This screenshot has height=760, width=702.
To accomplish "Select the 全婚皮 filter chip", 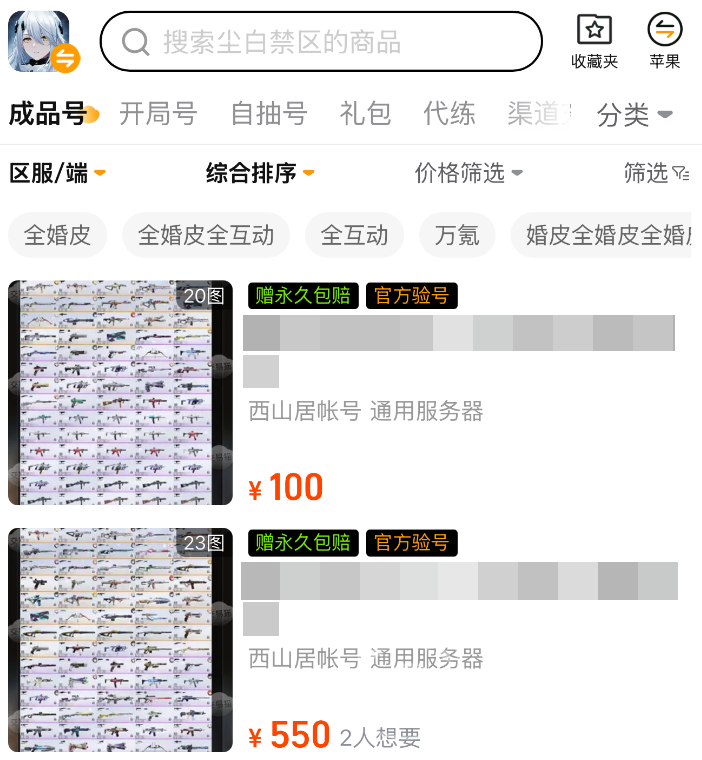I will [x=57, y=235].
